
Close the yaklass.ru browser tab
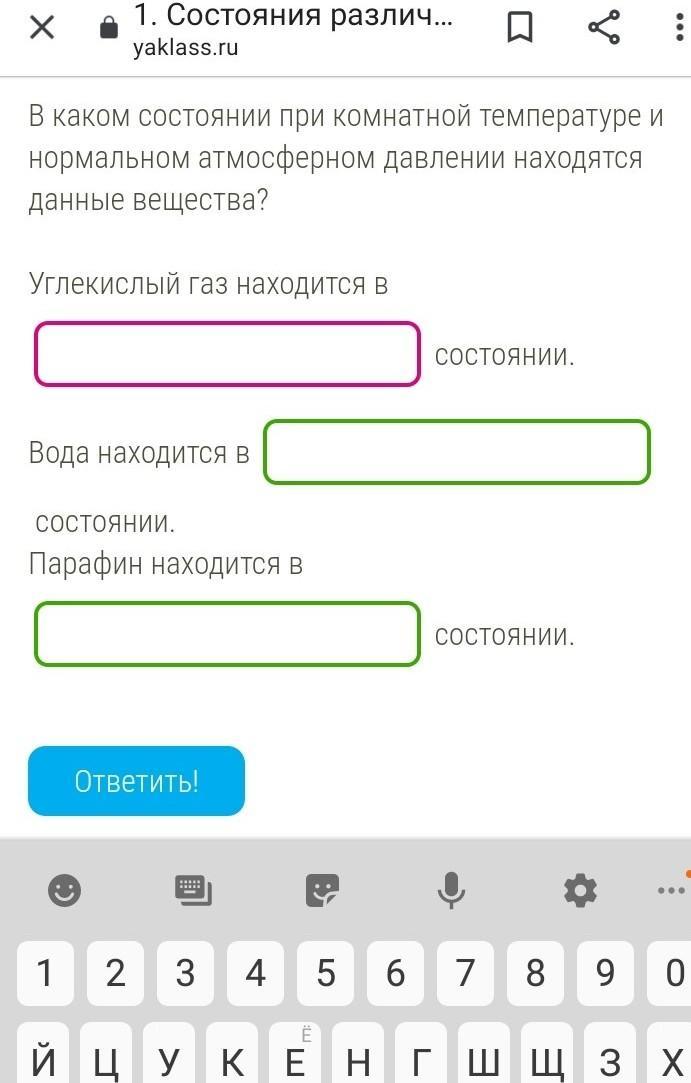[x=41, y=28]
